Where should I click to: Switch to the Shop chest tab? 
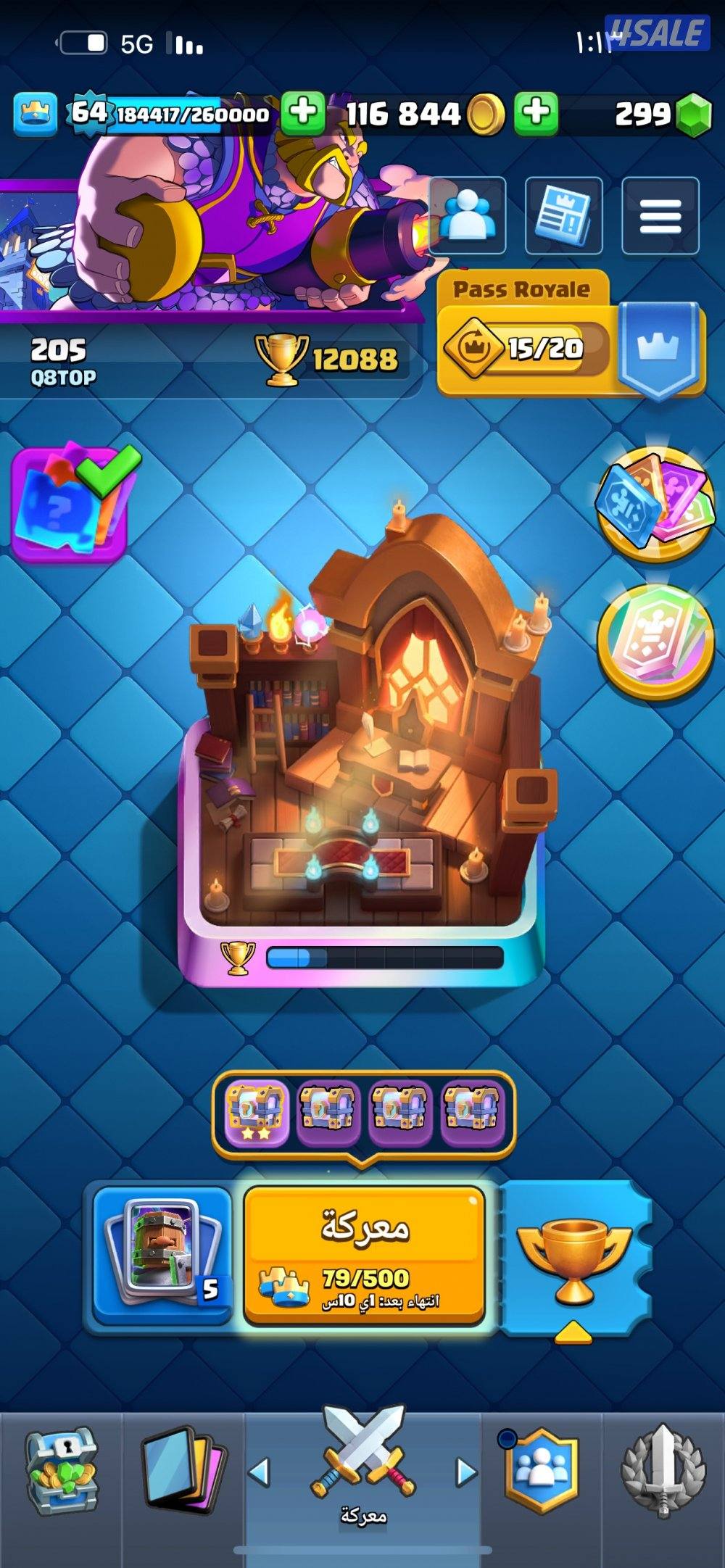61,1472
